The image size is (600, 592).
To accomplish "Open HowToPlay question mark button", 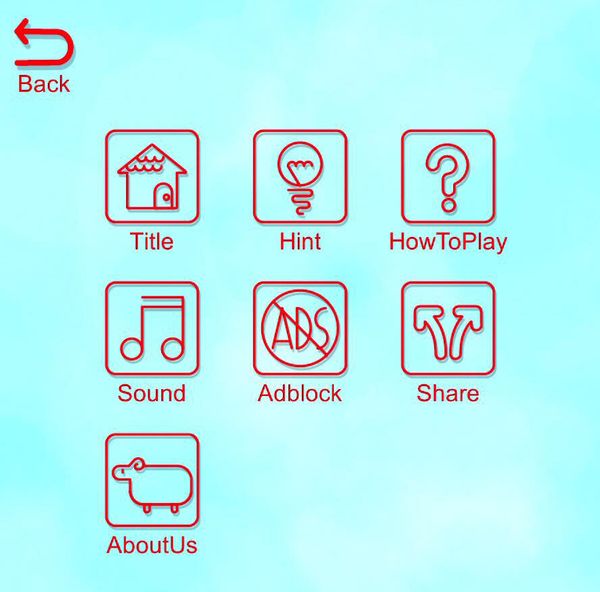I will click(x=448, y=176).
